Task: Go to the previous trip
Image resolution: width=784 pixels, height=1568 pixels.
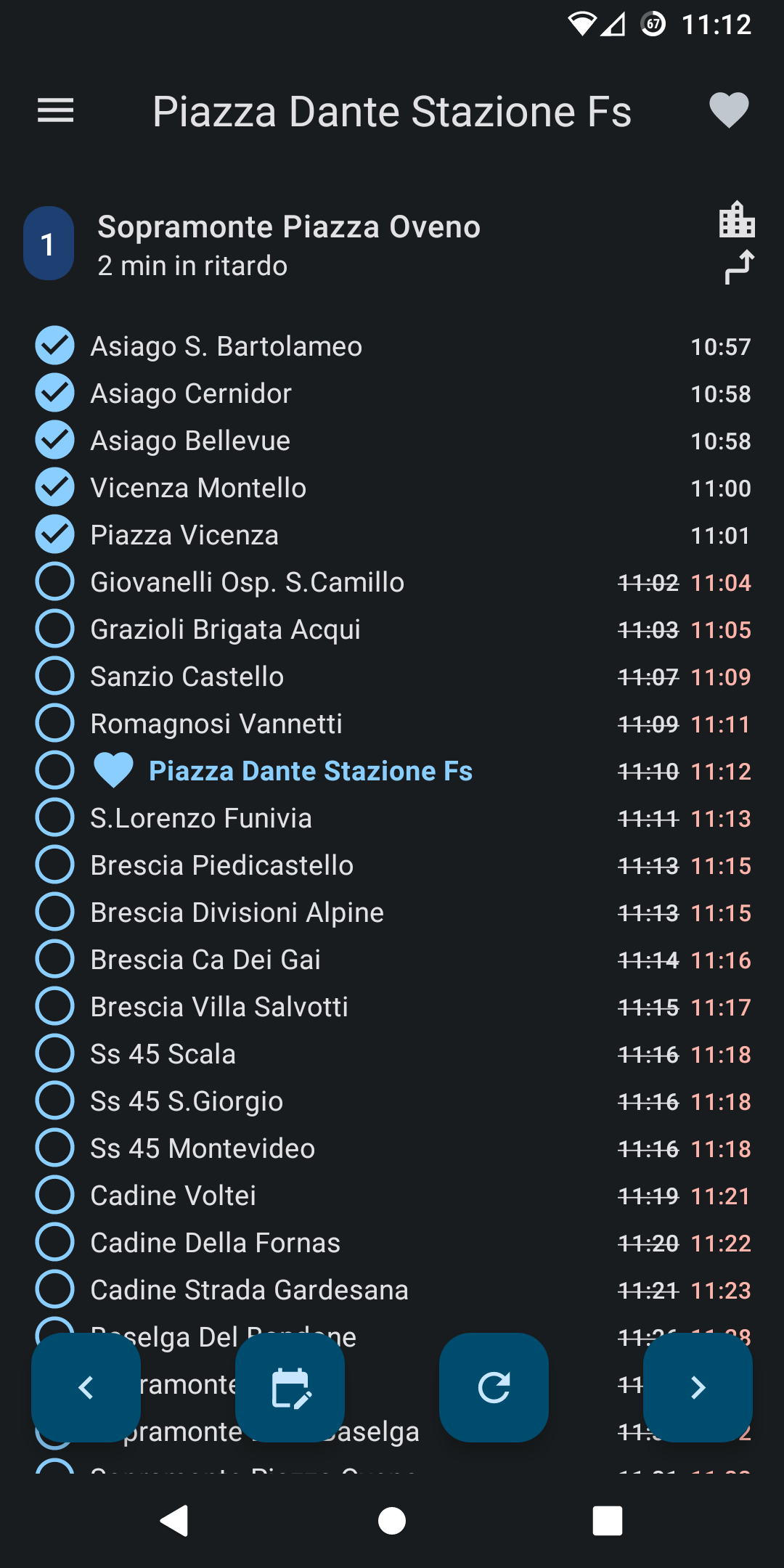Action: 86,1387
